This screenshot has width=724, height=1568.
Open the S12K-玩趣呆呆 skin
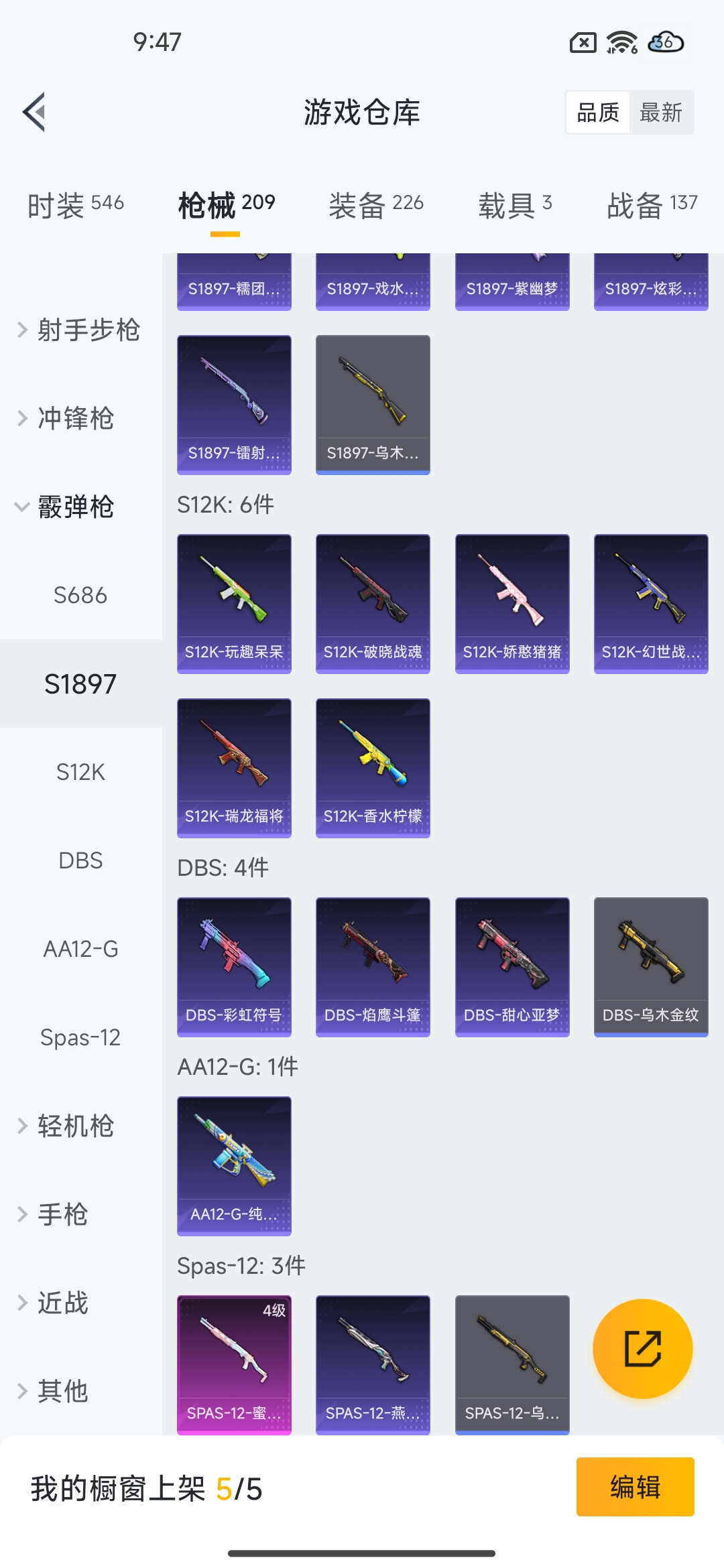click(234, 603)
